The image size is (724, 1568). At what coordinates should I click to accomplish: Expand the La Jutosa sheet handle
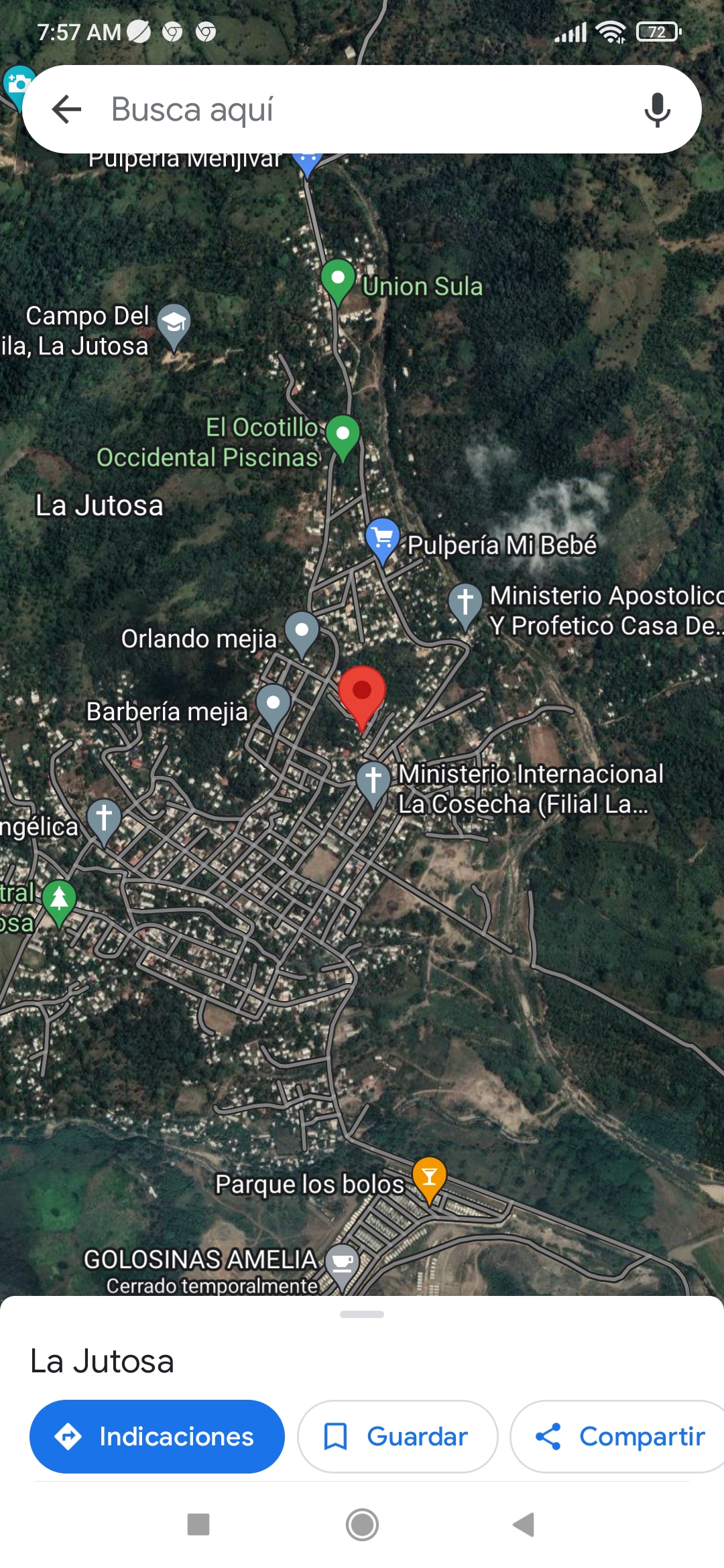pyautogui.click(x=362, y=1314)
